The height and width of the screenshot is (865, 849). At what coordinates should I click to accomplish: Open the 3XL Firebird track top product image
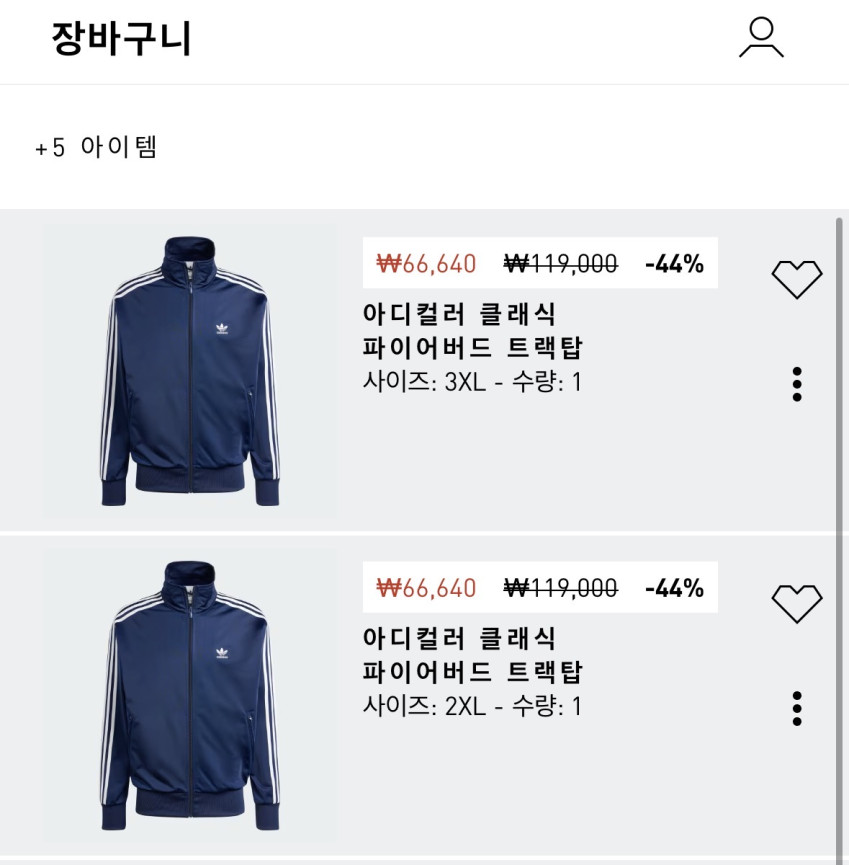(x=190, y=371)
